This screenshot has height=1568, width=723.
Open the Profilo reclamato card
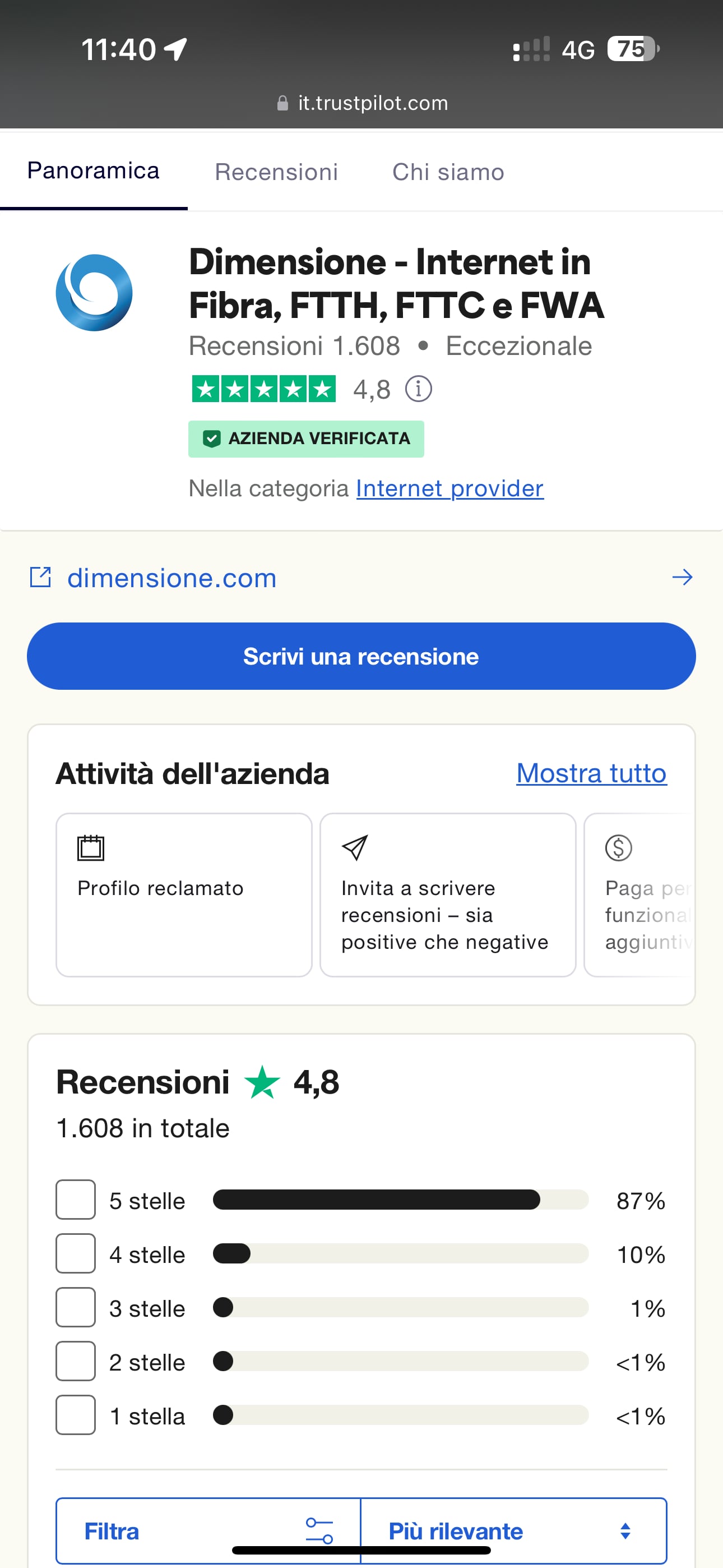[x=184, y=894]
